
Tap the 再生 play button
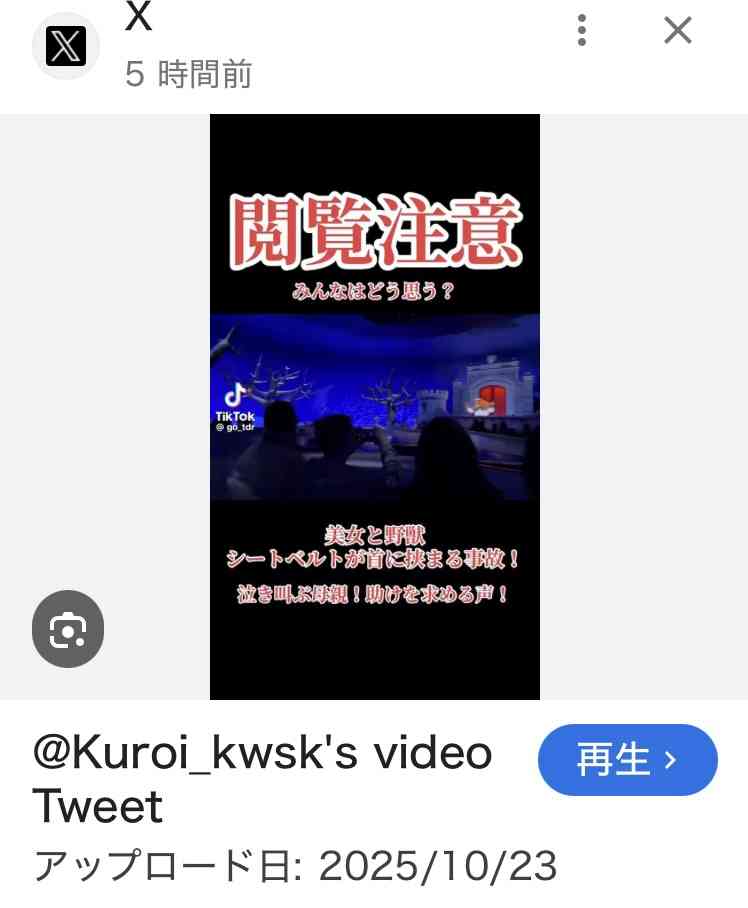[627, 760]
